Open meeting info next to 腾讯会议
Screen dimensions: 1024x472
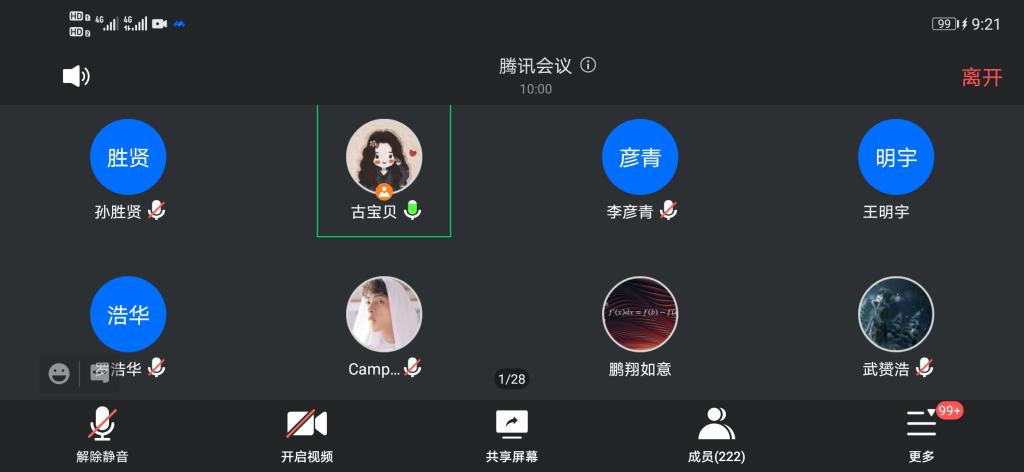pyautogui.click(x=588, y=66)
